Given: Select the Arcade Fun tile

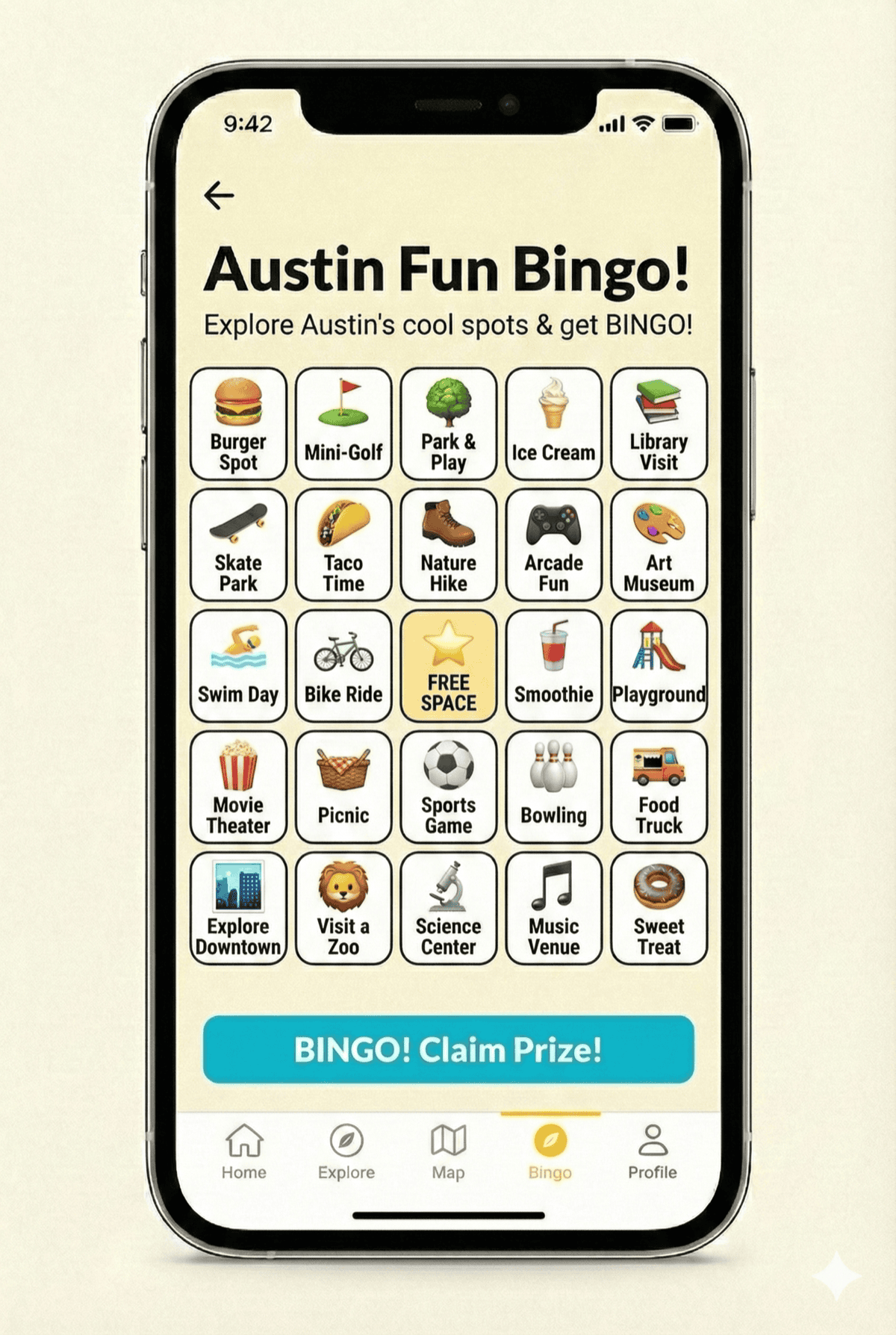Looking at the screenshot, I should pyautogui.click(x=553, y=544).
